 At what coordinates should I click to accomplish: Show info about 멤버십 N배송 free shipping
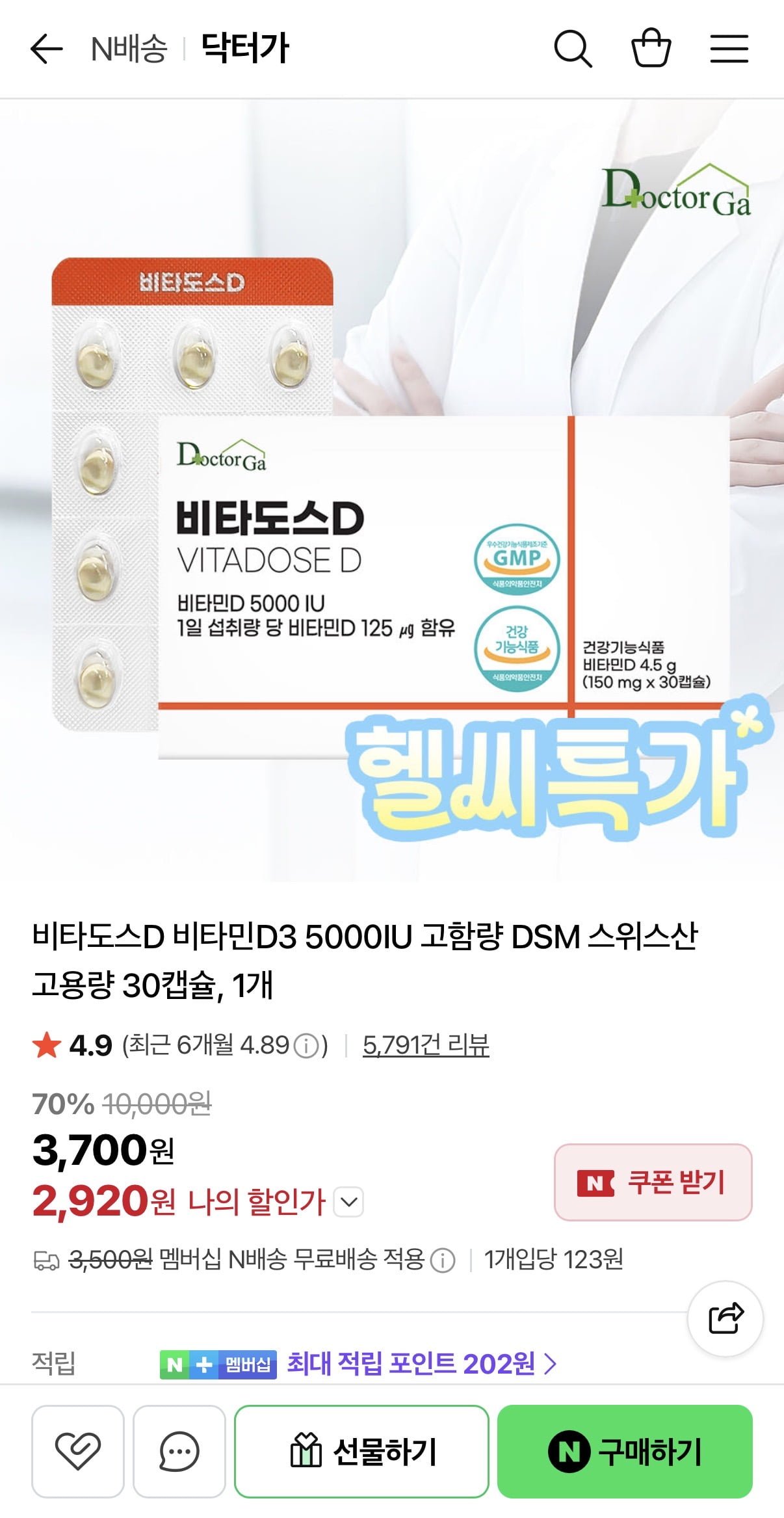pyautogui.click(x=443, y=1260)
